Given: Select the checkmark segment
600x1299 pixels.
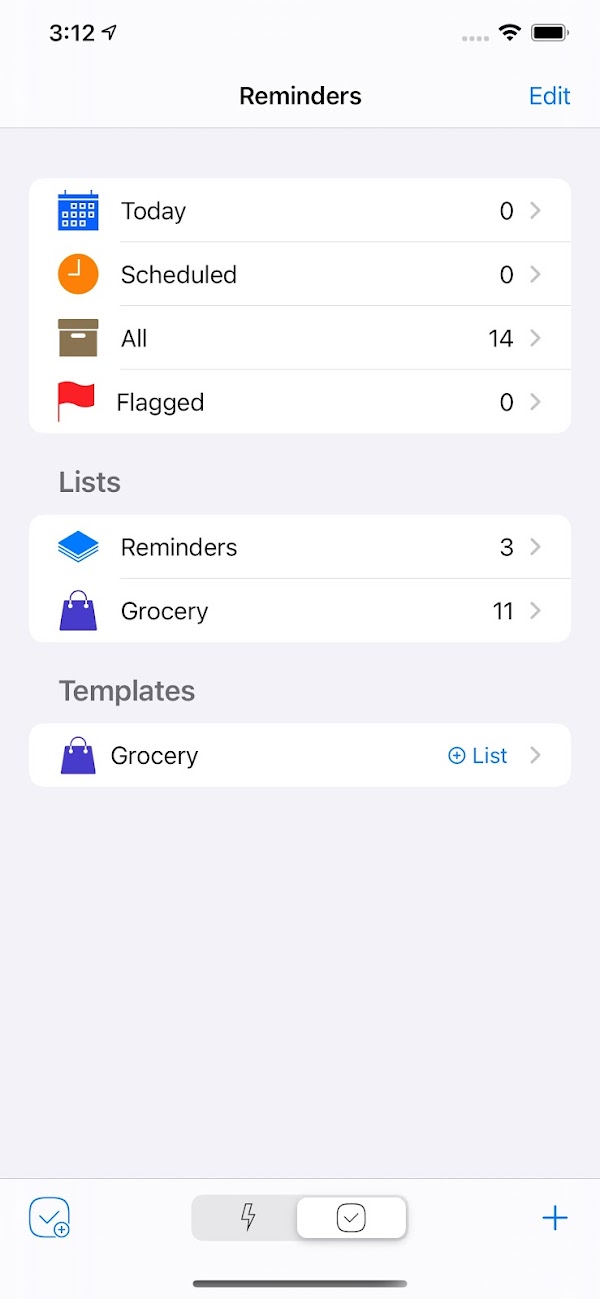Looking at the screenshot, I should pyautogui.click(x=351, y=1217).
